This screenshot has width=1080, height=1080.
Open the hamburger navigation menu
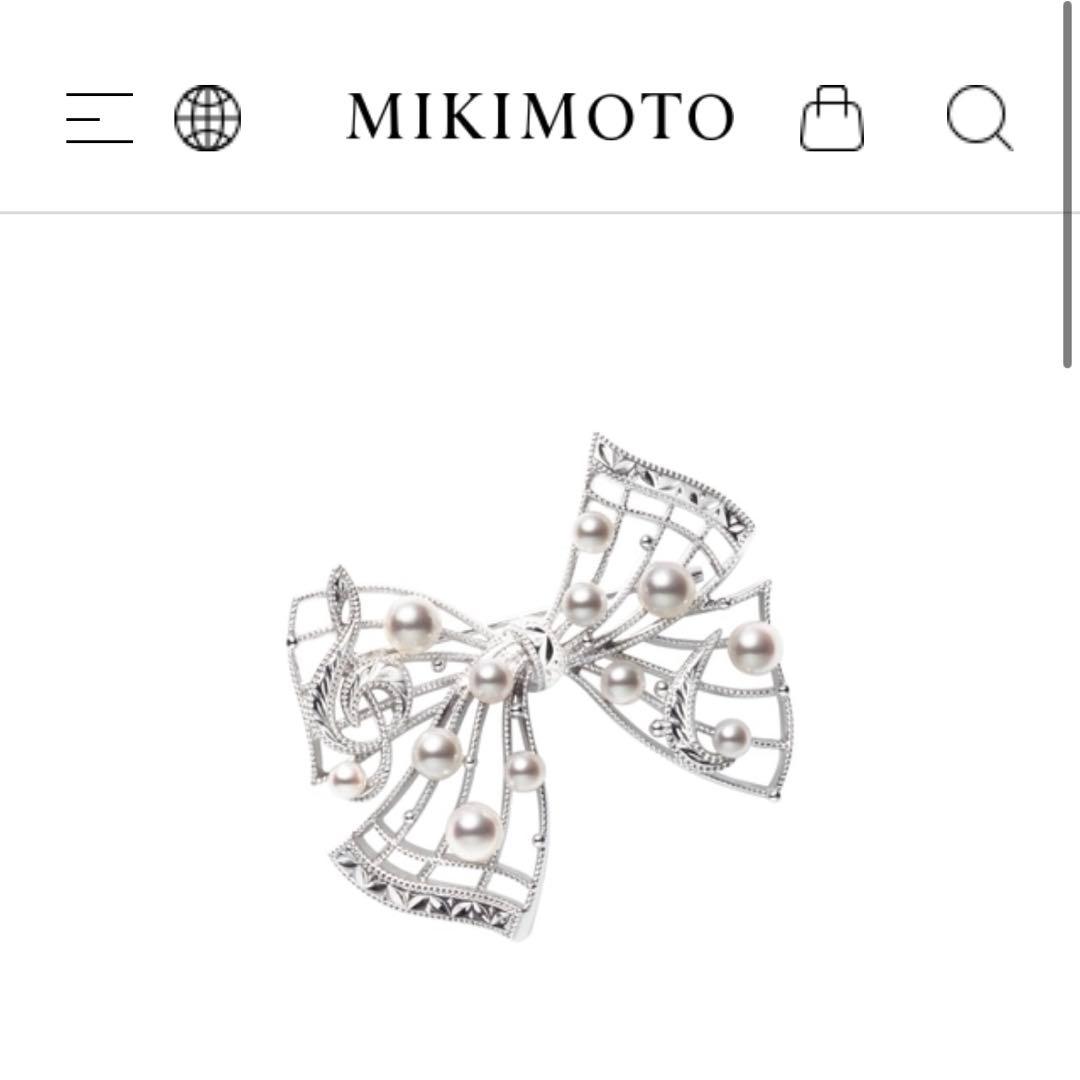(99, 118)
